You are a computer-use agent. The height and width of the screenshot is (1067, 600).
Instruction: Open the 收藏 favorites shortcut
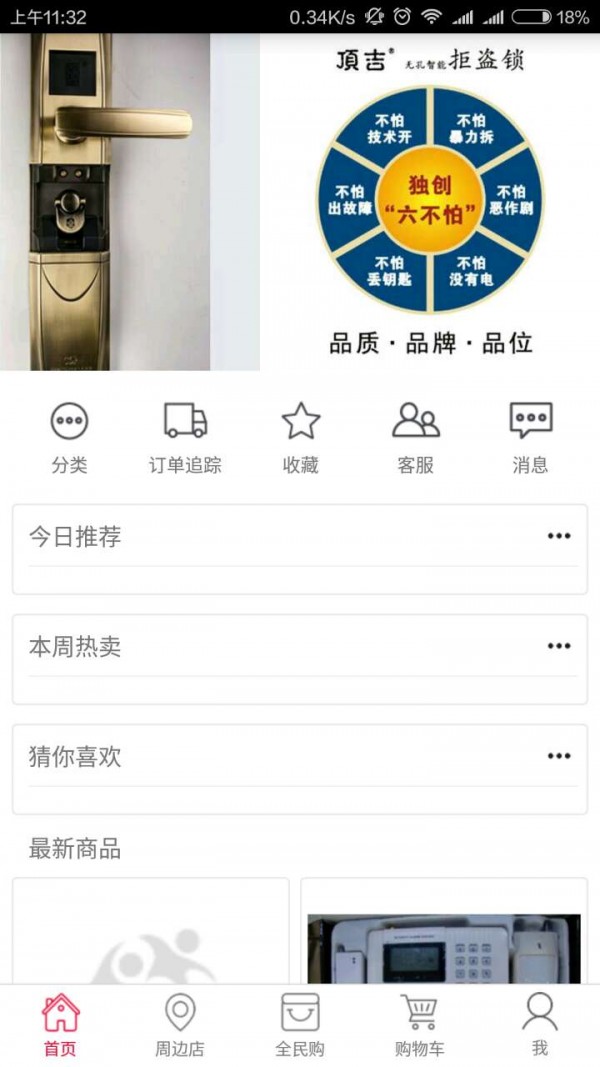tap(300, 437)
